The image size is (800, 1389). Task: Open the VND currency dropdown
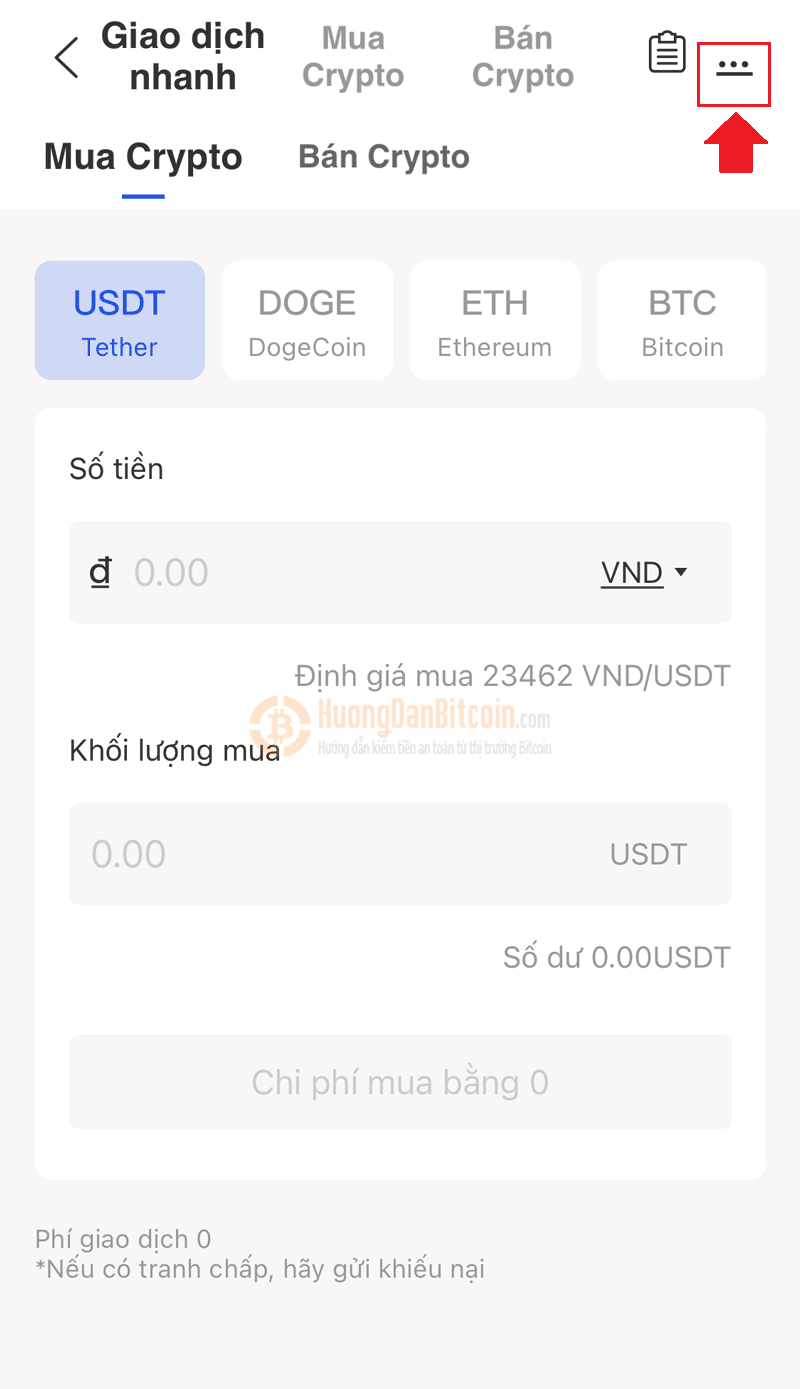(x=644, y=573)
